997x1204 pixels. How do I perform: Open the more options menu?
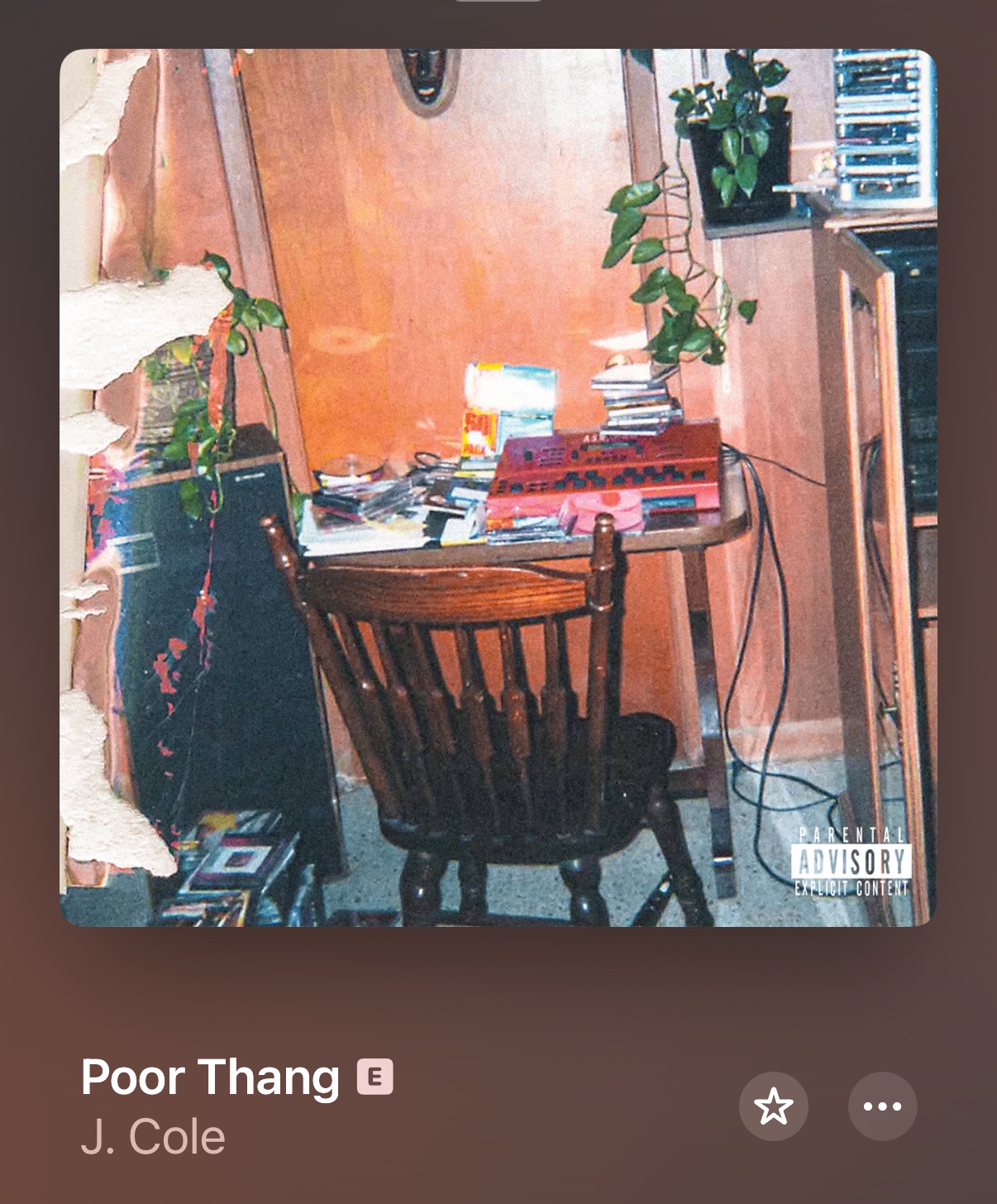click(882, 1106)
